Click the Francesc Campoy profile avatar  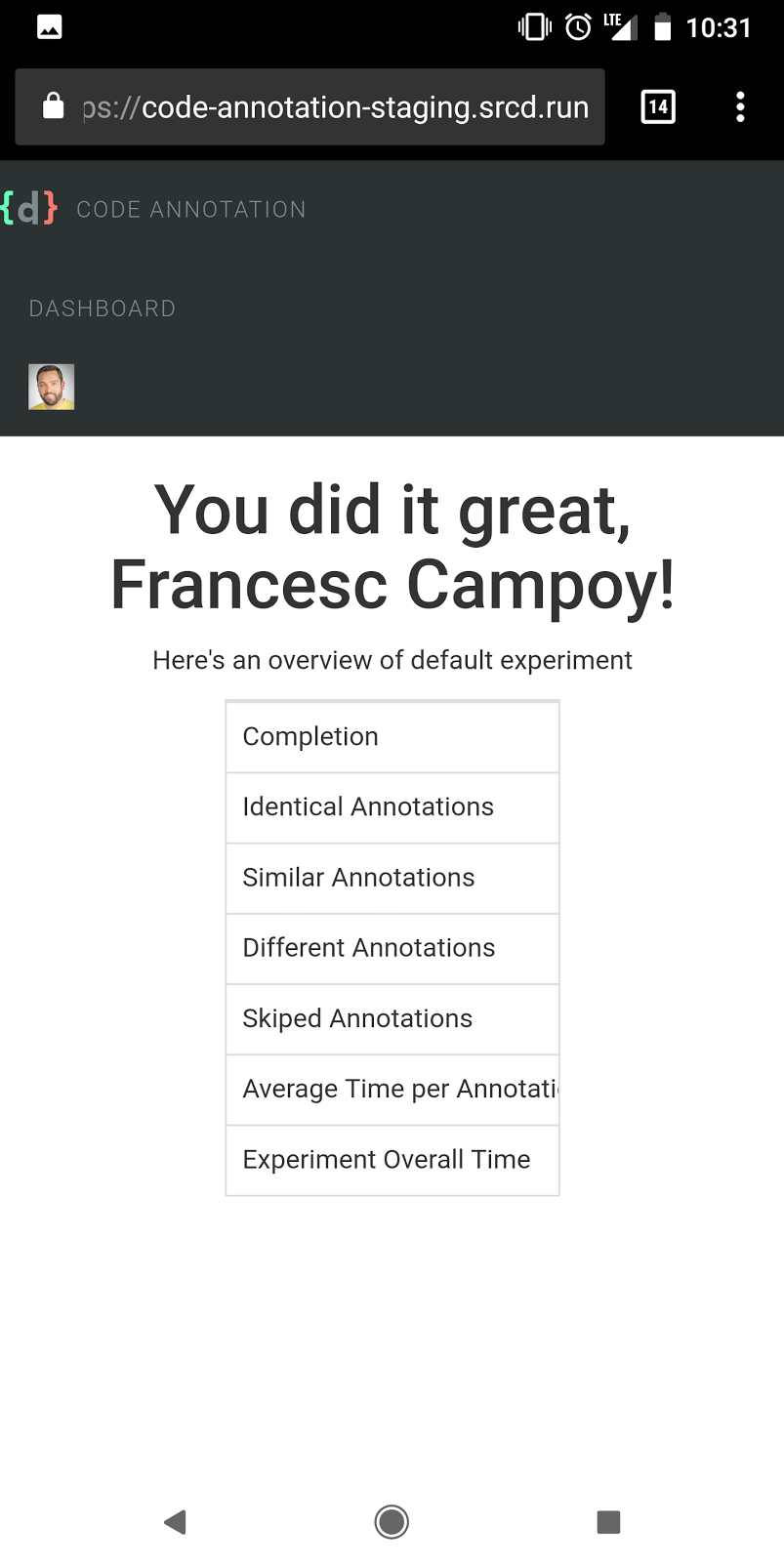(x=51, y=386)
